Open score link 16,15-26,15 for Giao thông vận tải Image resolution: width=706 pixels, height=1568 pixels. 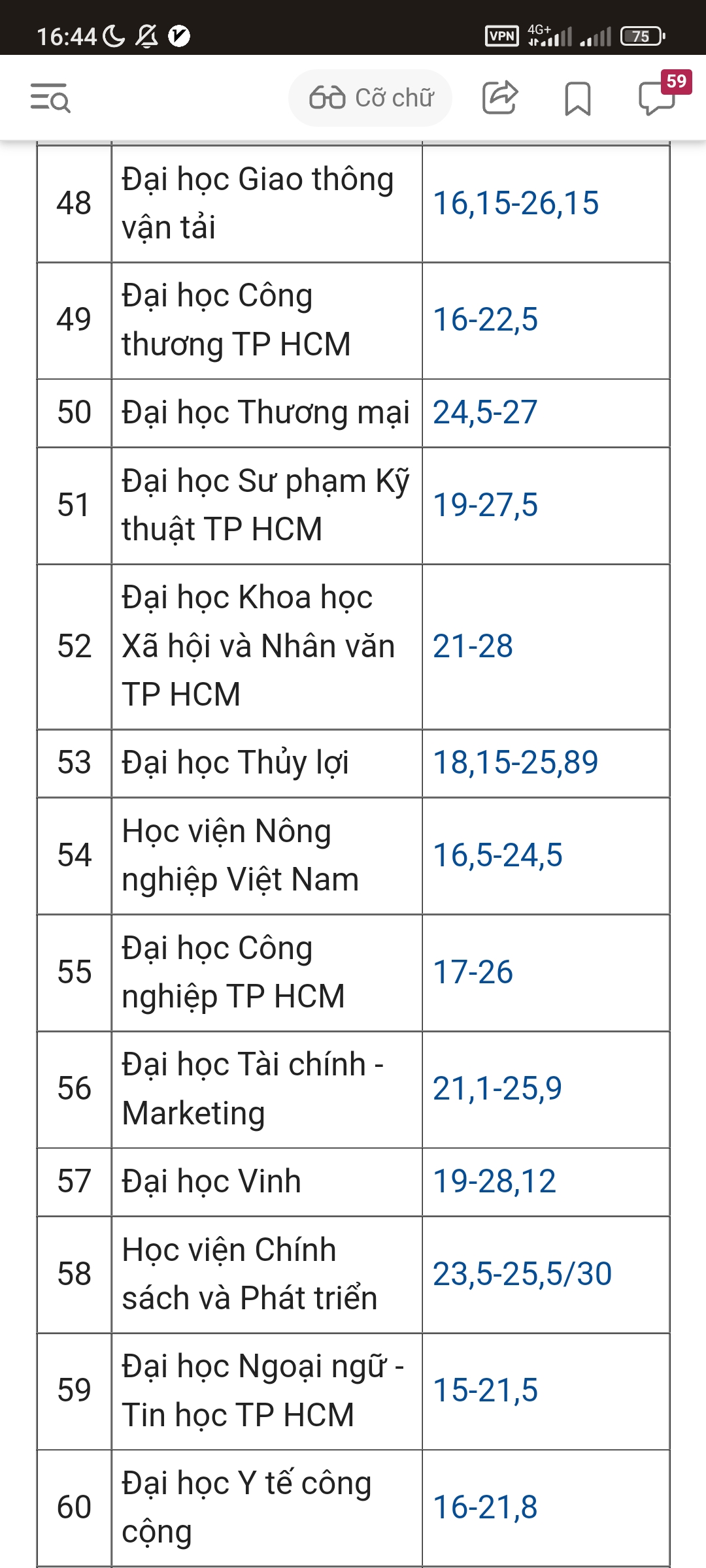click(x=516, y=203)
